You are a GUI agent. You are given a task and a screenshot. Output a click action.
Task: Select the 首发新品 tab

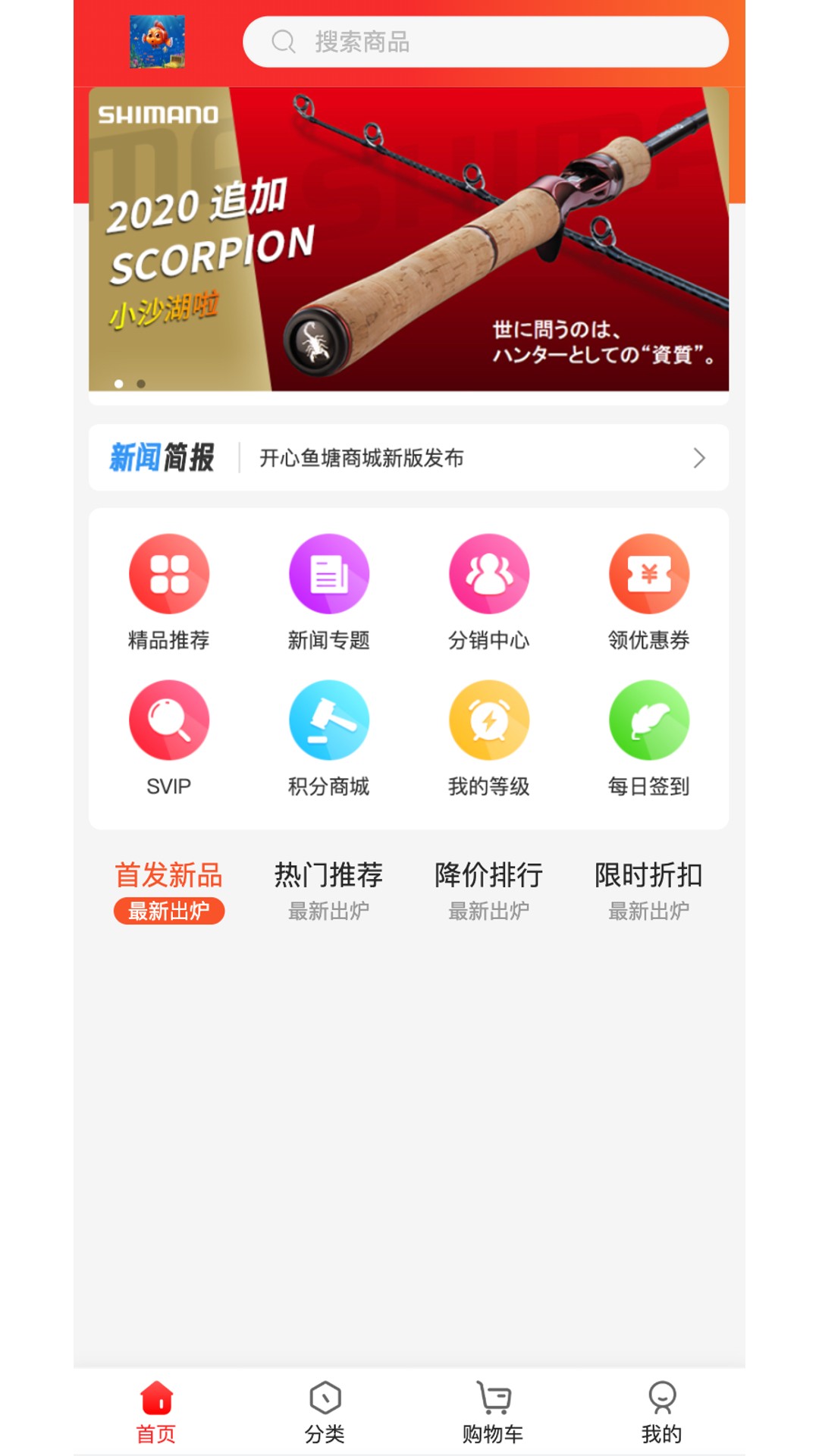(x=169, y=891)
